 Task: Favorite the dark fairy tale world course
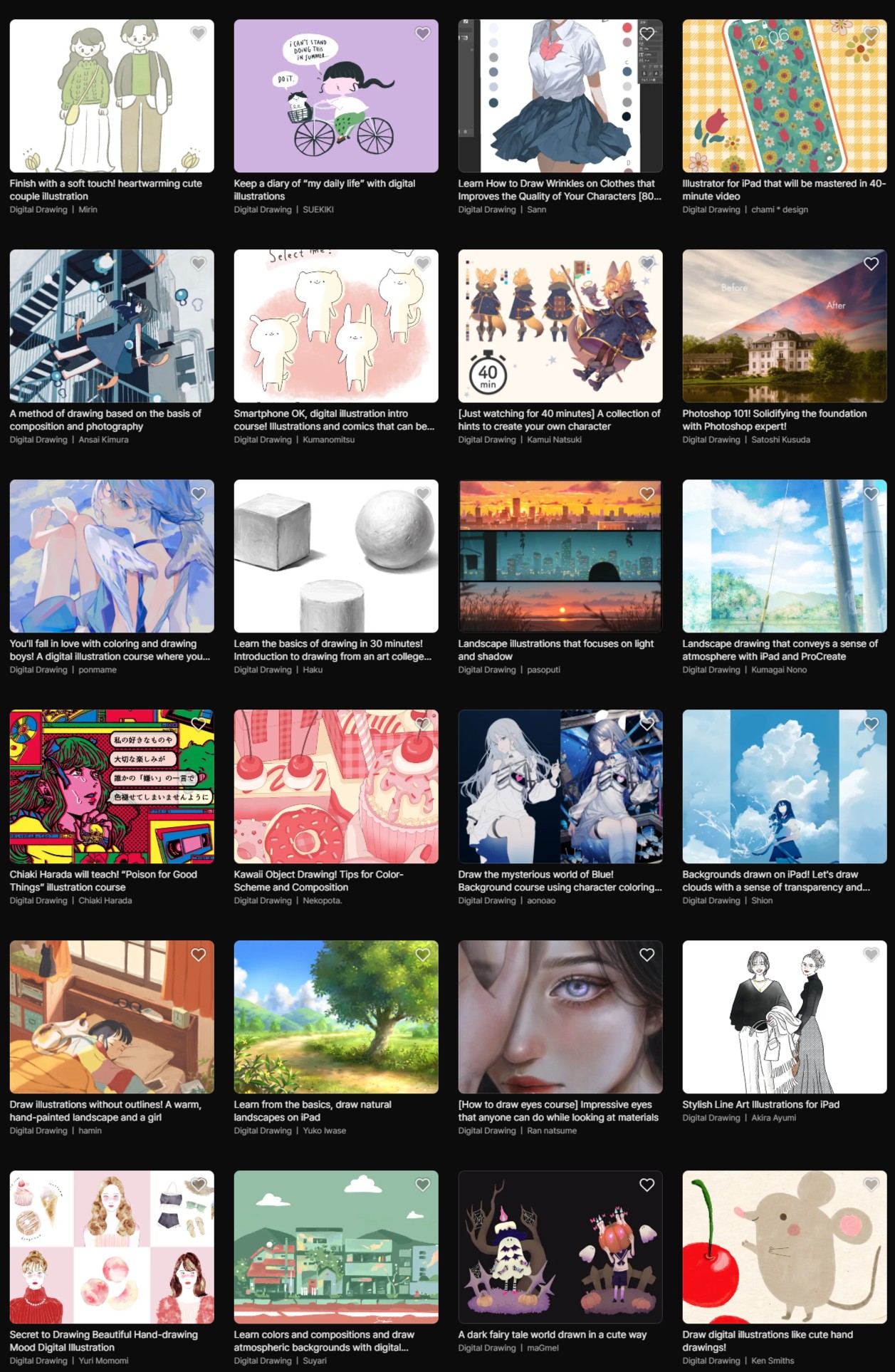pyautogui.click(x=647, y=1185)
